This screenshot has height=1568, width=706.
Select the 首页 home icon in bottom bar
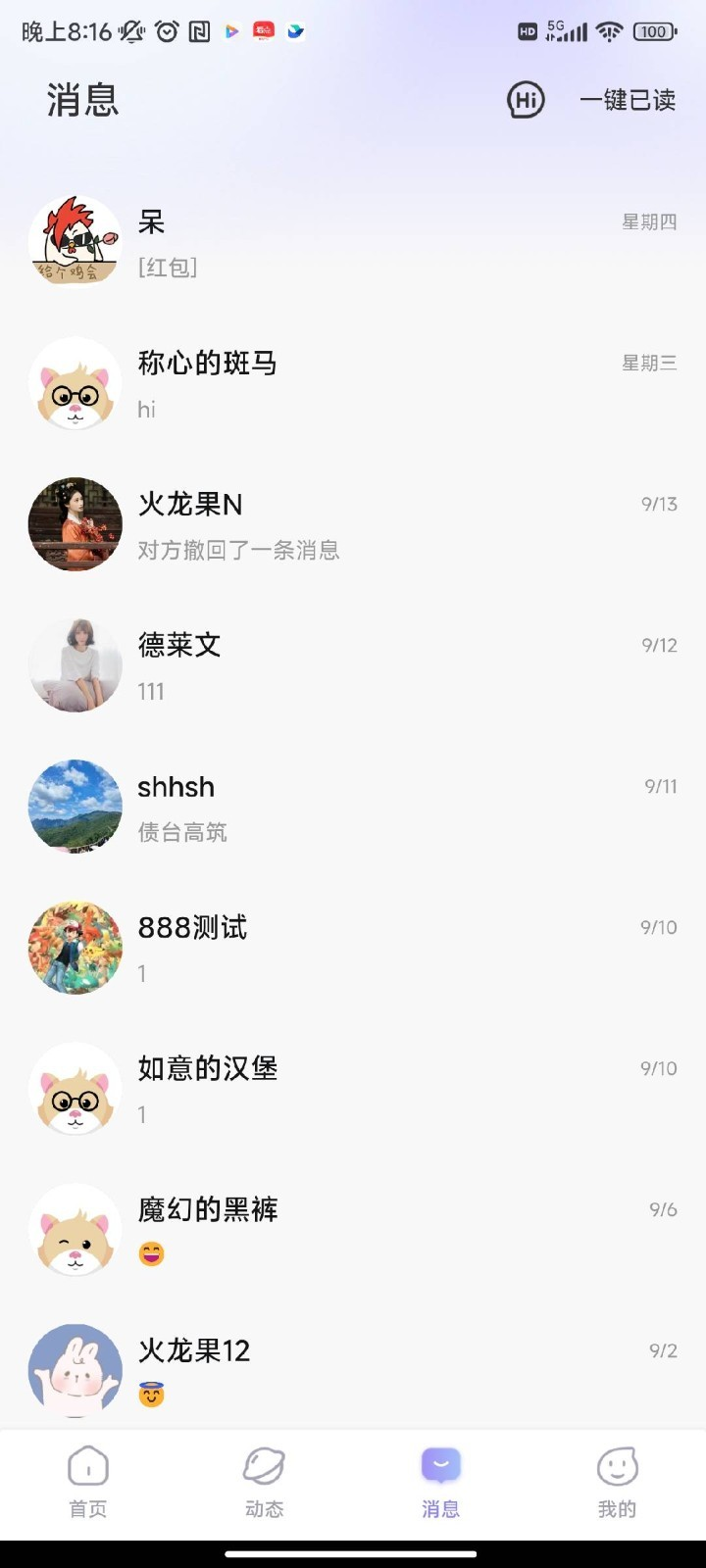87,1465
